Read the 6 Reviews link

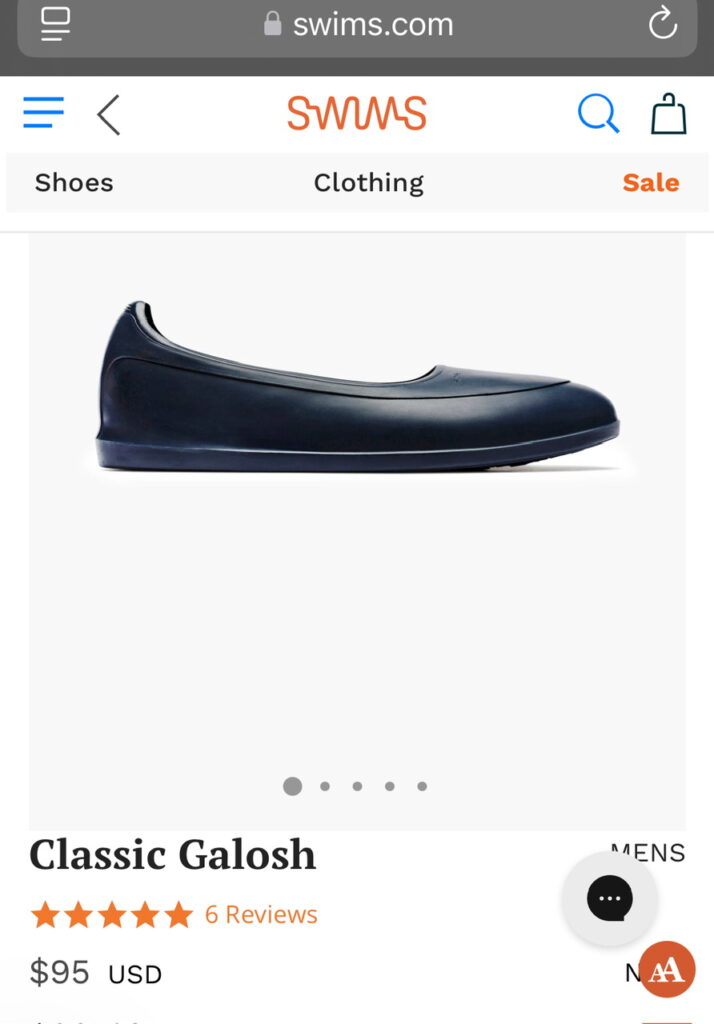coord(261,914)
